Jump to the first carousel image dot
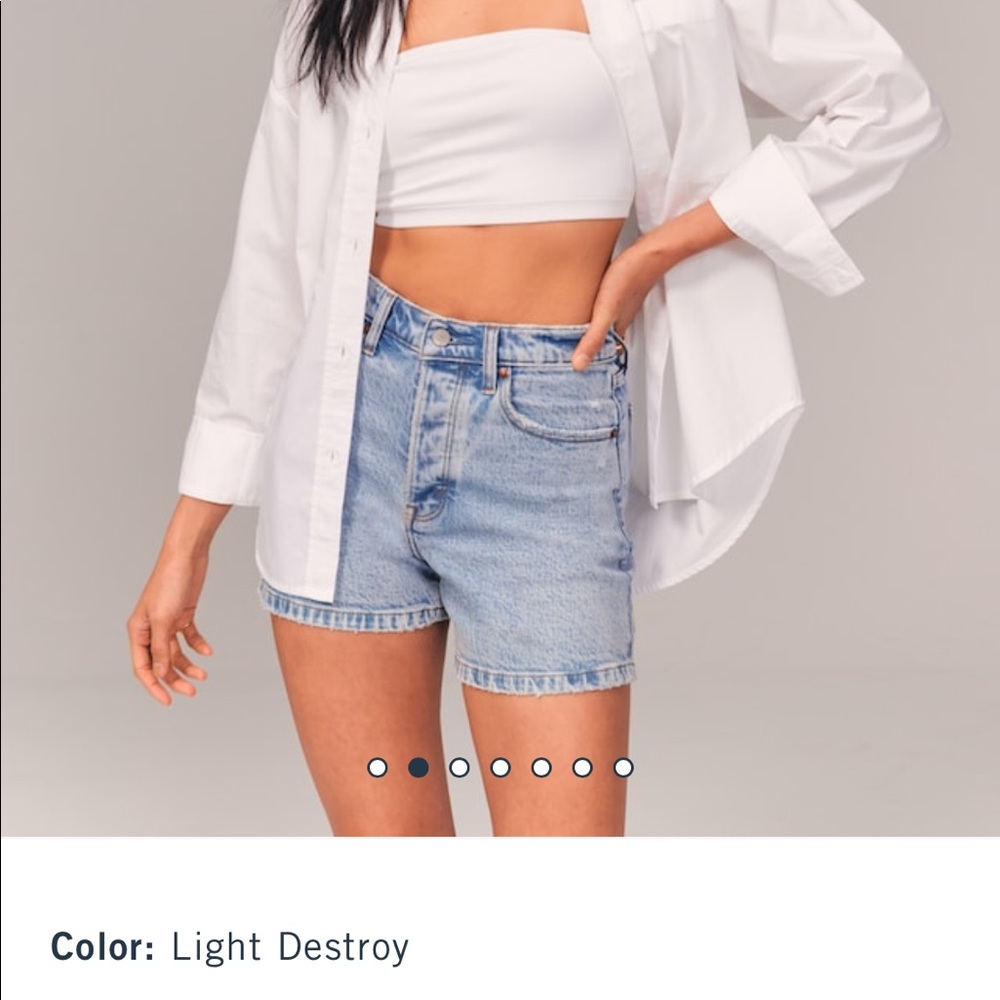 point(377,767)
